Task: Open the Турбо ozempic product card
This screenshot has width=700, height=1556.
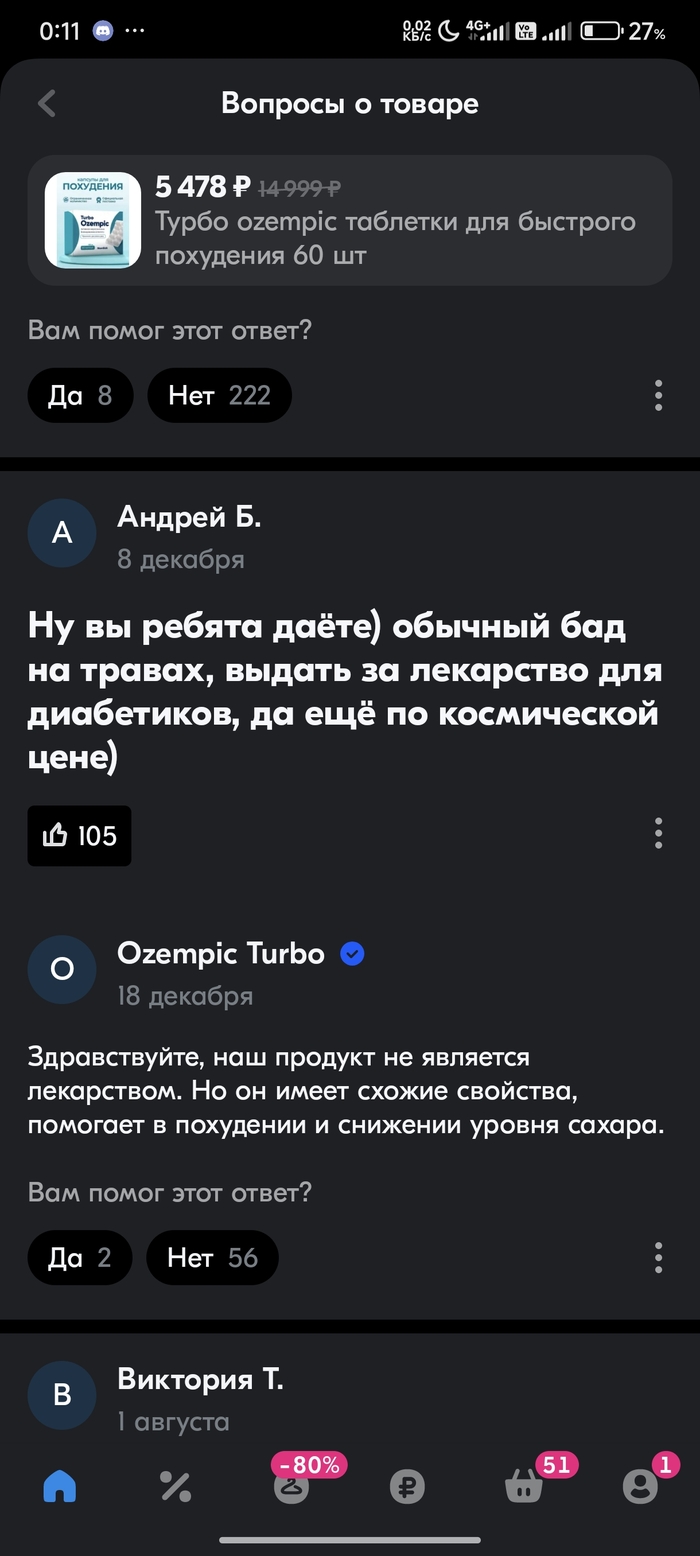Action: pyautogui.click(x=349, y=220)
